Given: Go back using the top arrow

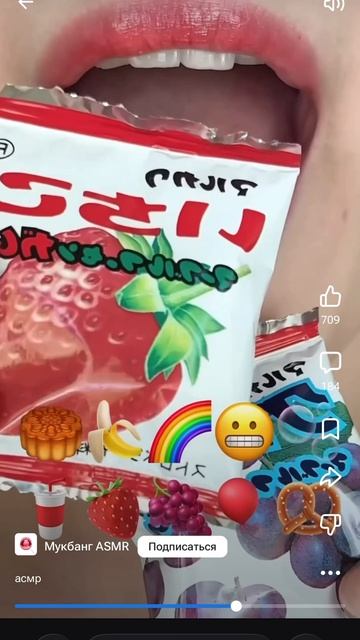Looking at the screenshot, I should pos(25,3).
